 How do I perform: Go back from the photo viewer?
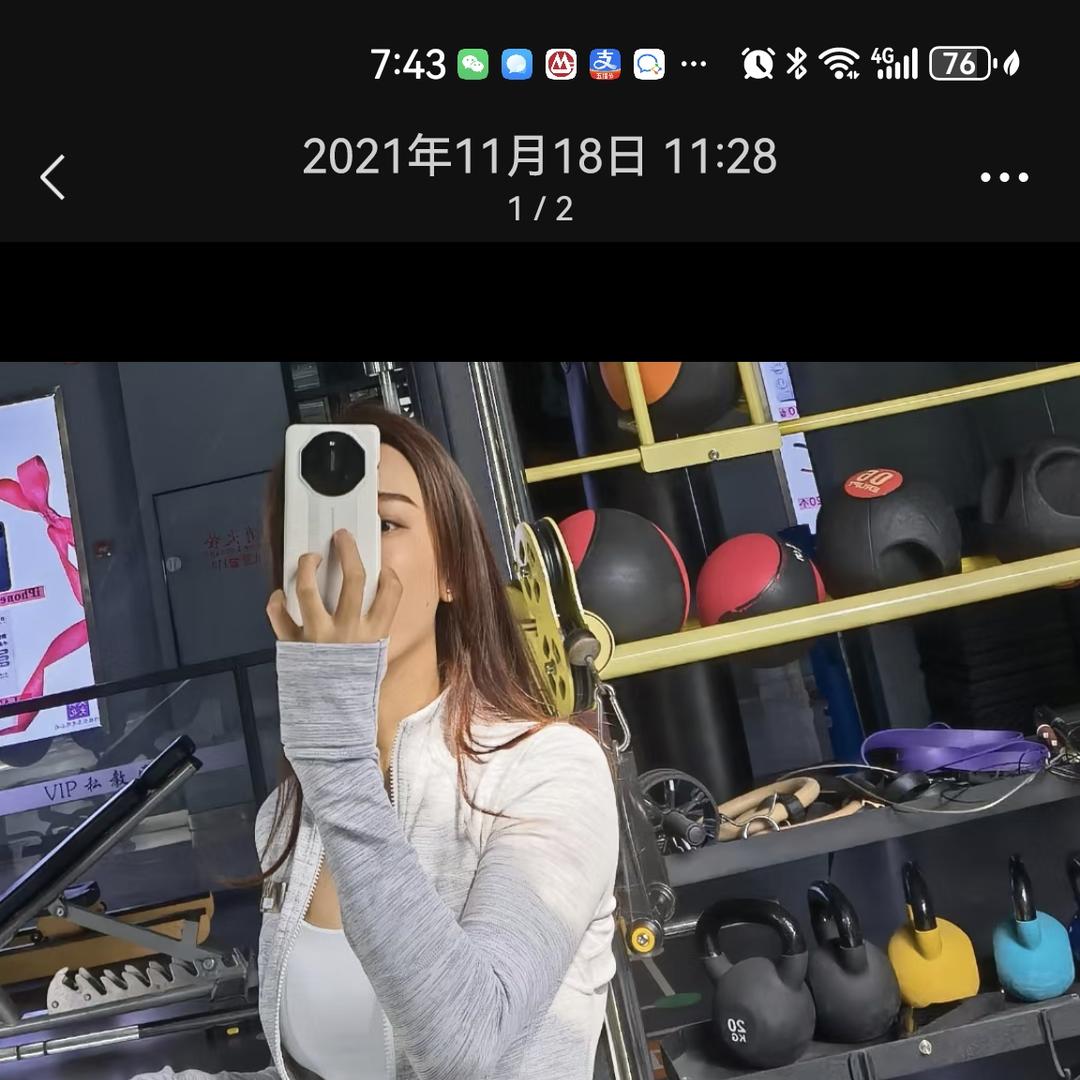(x=53, y=177)
